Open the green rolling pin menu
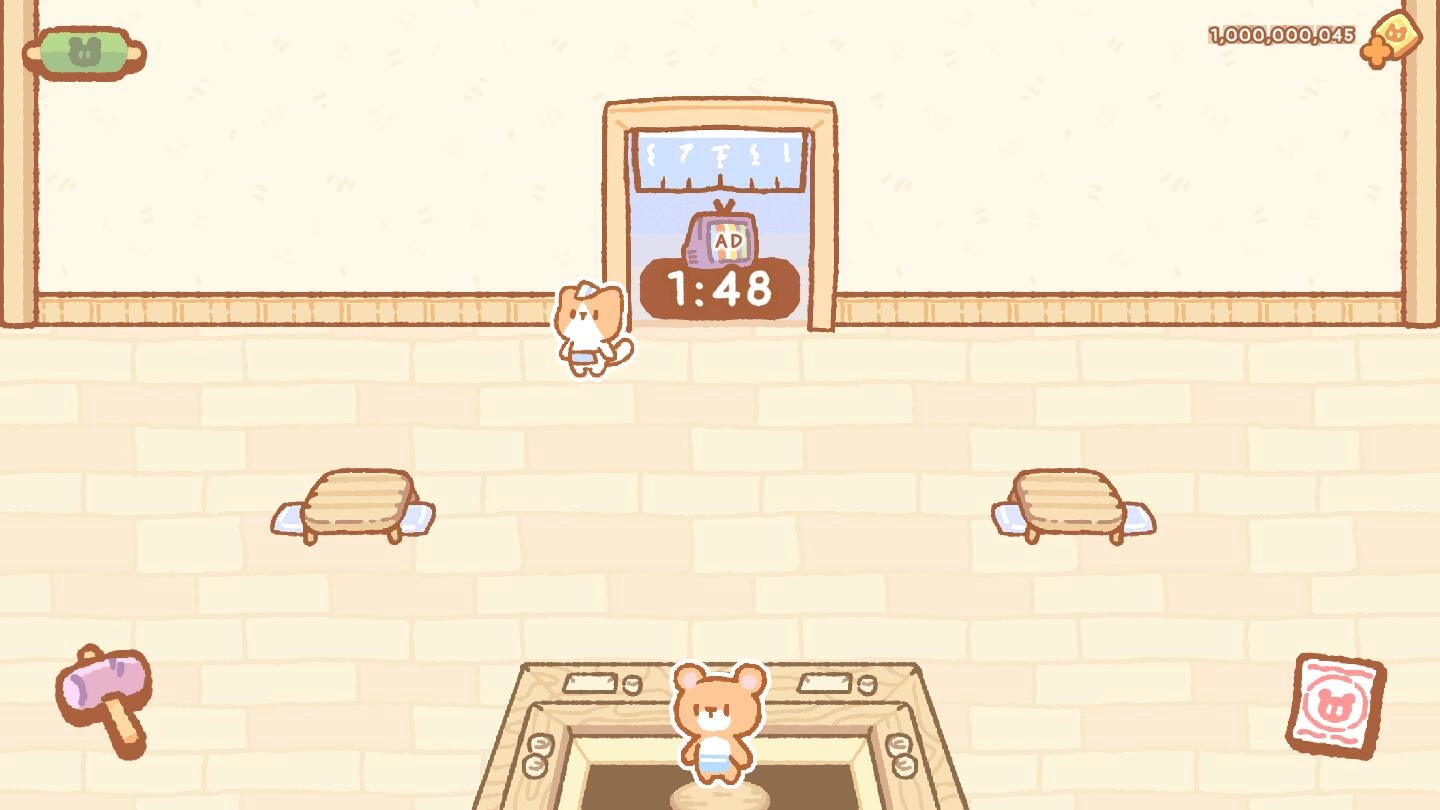The width and height of the screenshot is (1440, 810). point(84,52)
